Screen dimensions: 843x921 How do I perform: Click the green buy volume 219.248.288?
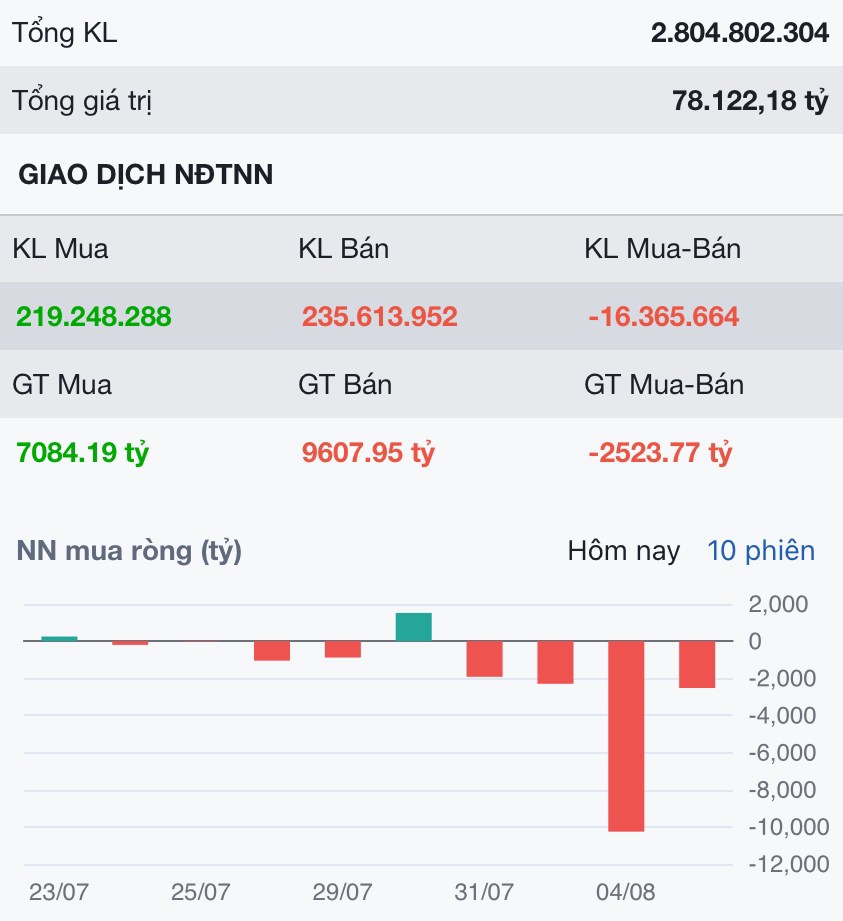(93, 317)
